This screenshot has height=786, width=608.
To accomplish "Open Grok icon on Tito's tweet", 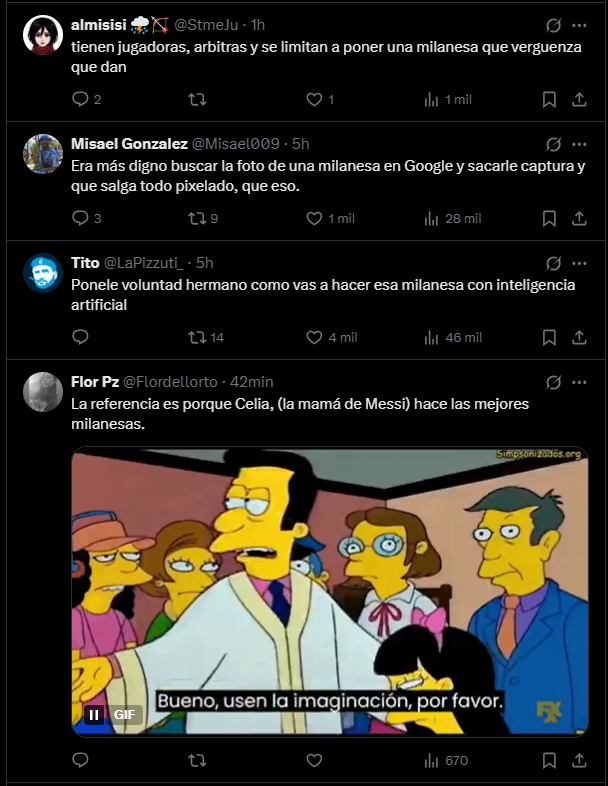I will (x=553, y=263).
